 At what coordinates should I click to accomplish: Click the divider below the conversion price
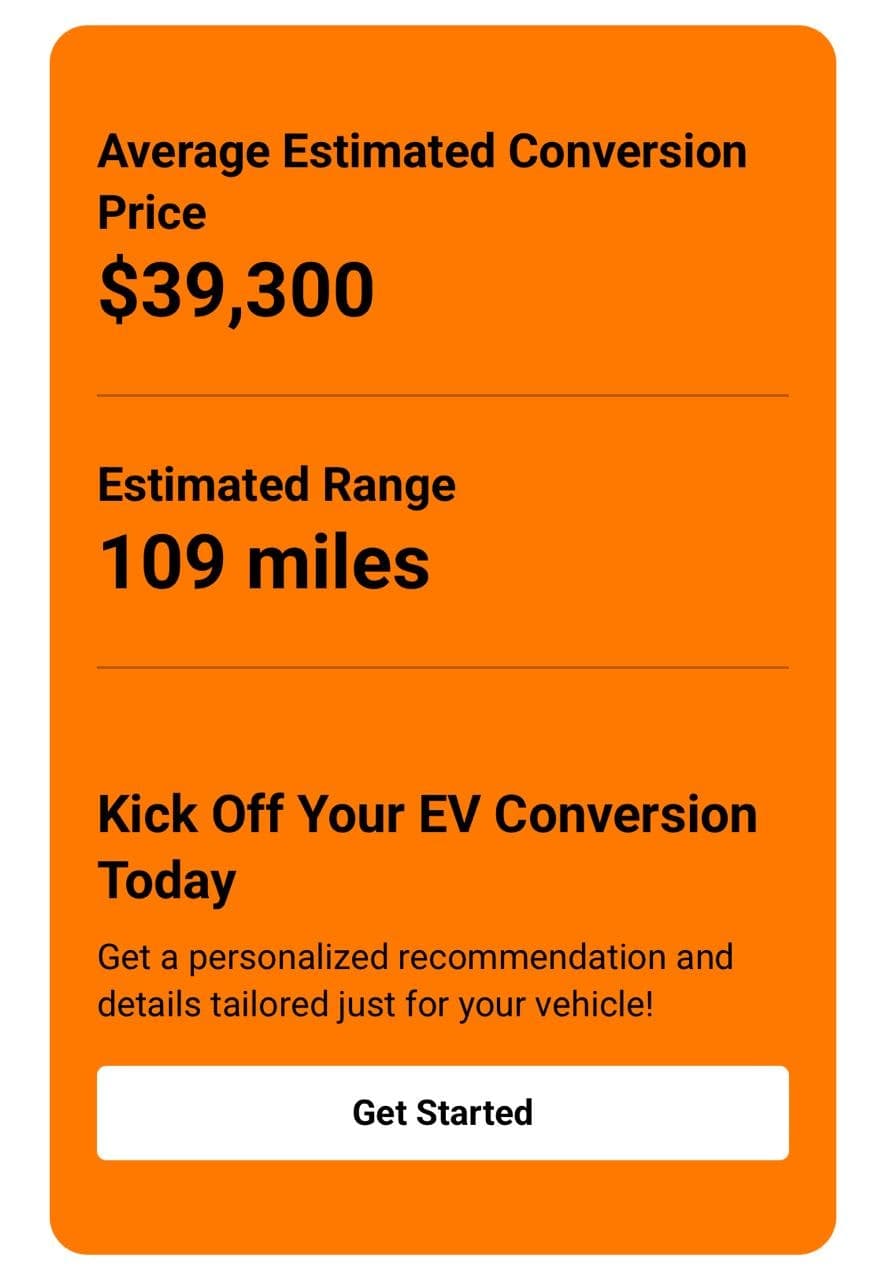443,398
